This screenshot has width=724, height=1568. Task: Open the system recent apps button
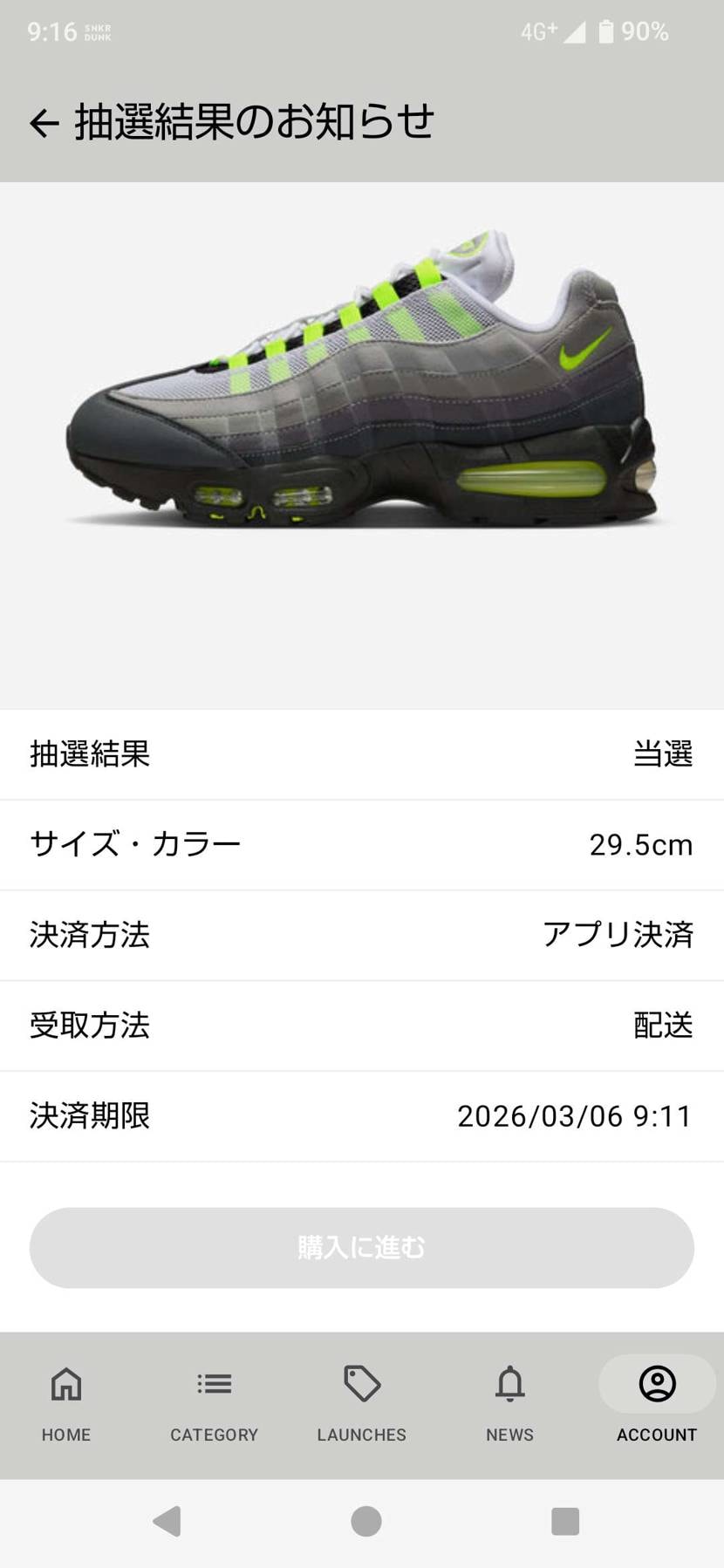(x=565, y=1521)
